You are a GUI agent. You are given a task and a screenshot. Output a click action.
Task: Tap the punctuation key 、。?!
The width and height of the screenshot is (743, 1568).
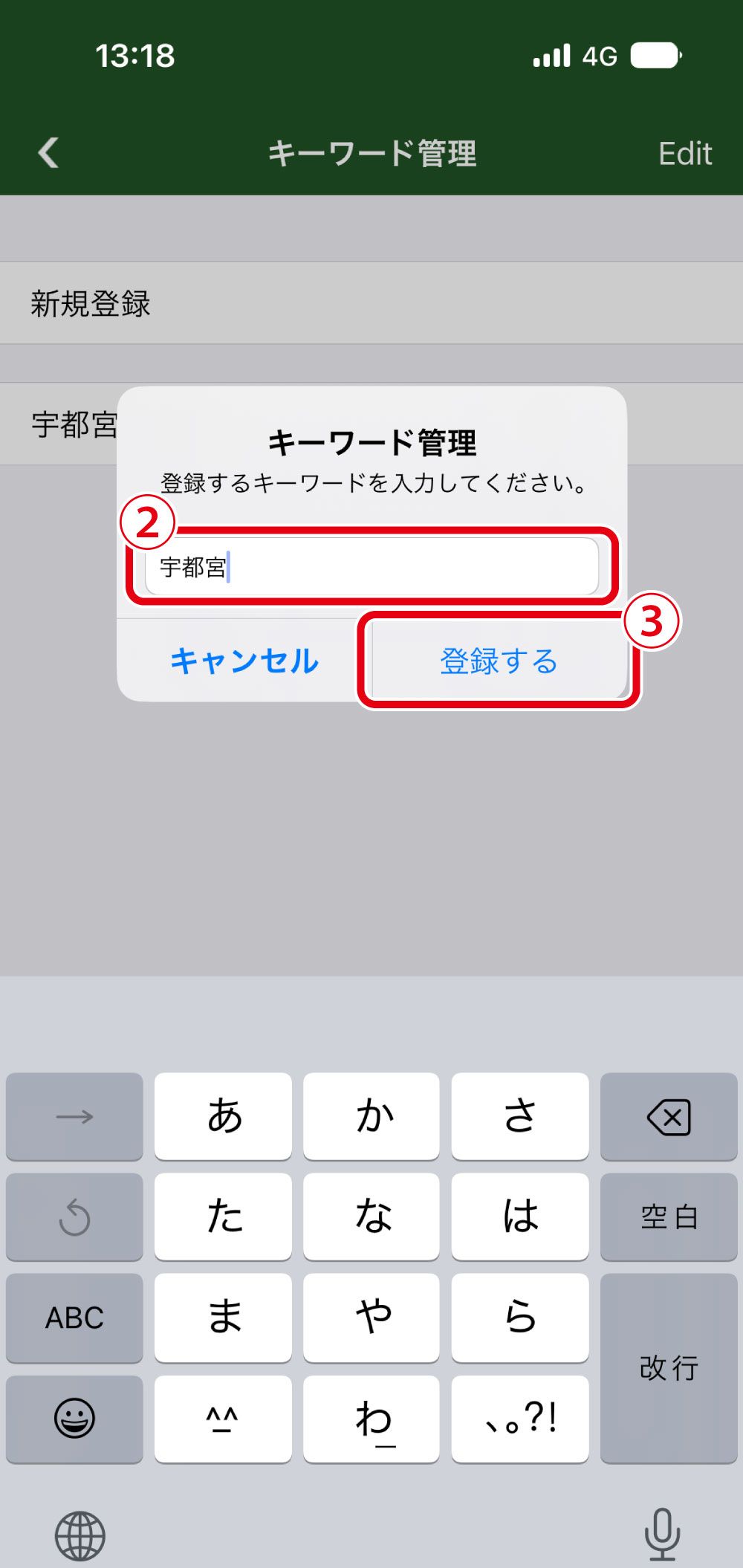pyautogui.click(x=520, y=1418)
